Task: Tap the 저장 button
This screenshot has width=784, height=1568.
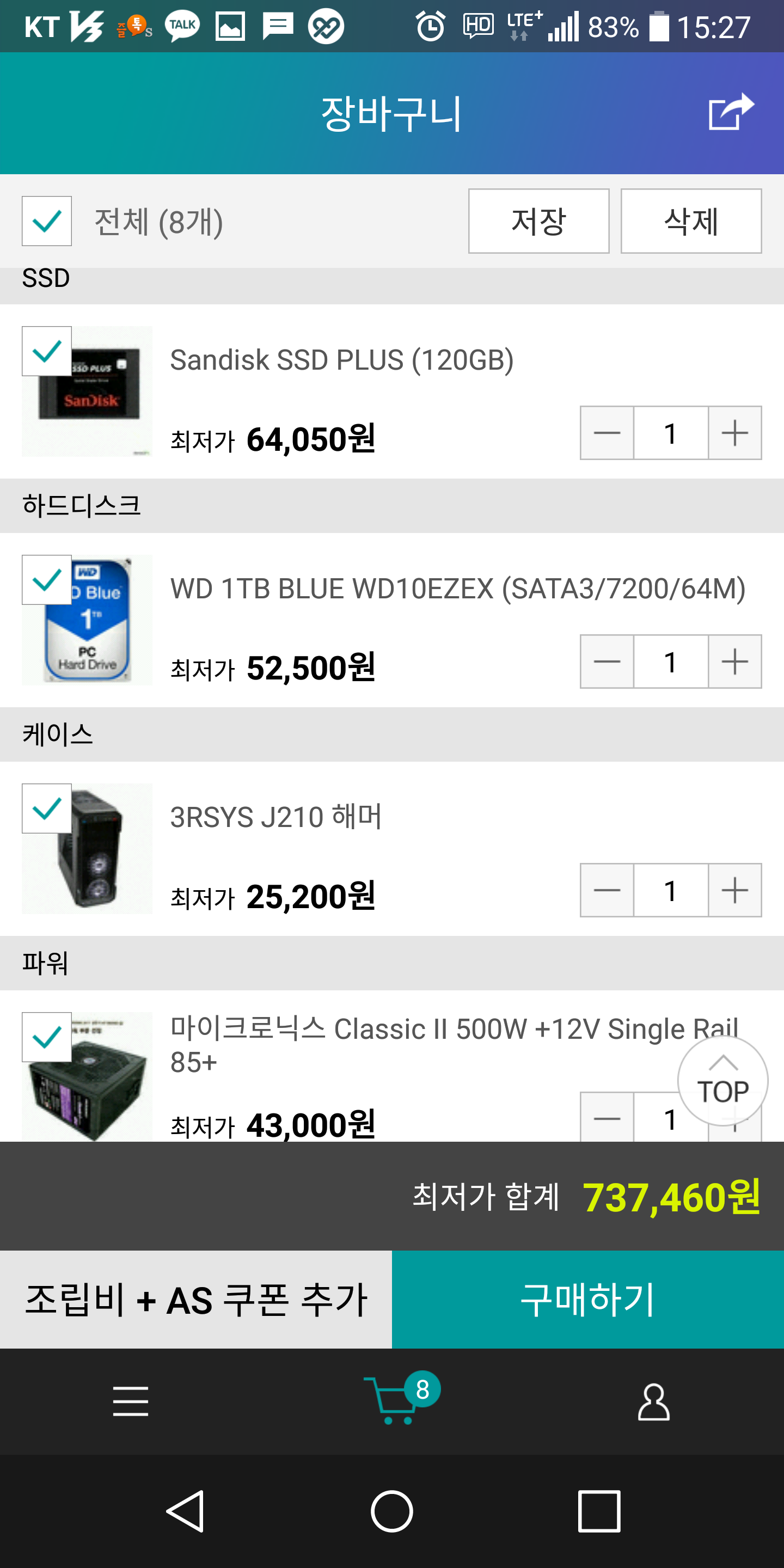Action: [x=538, y=221]
